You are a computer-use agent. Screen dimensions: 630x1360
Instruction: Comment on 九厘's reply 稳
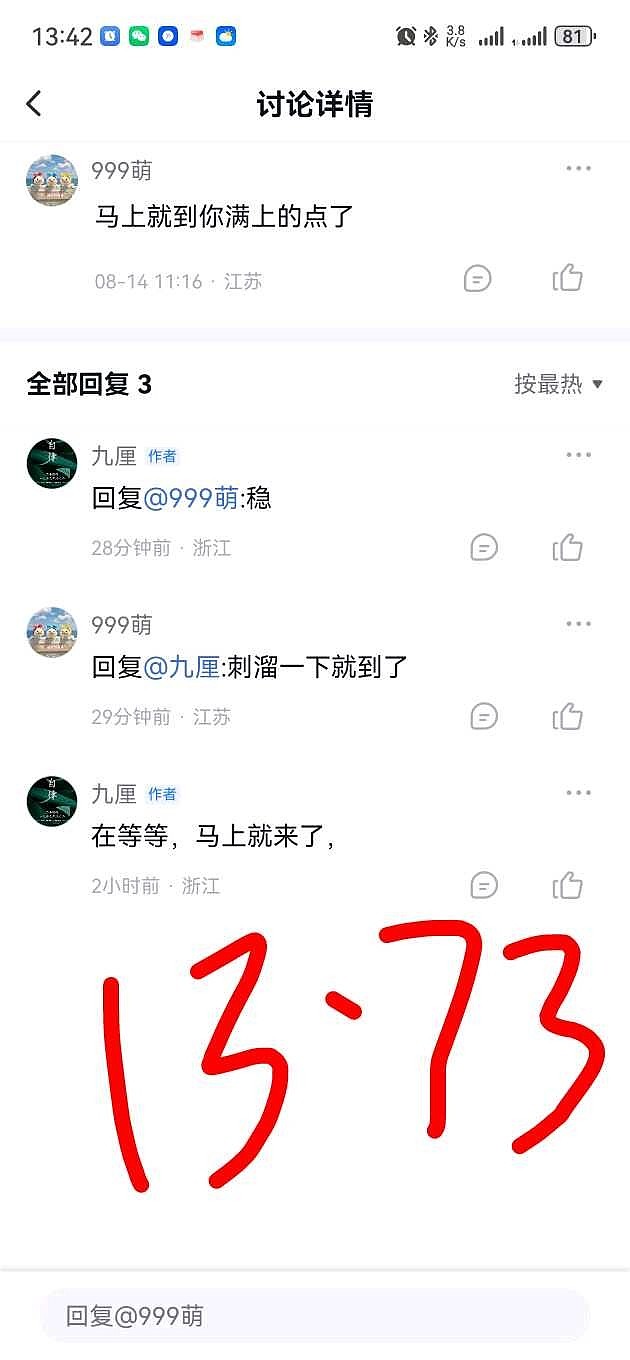coord(484,547)
